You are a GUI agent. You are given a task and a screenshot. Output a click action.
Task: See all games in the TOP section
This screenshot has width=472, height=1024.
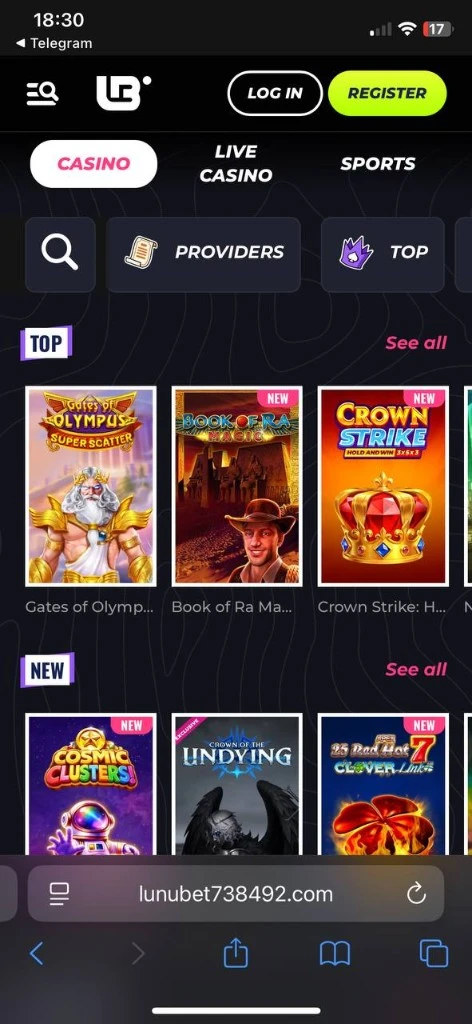(x=416, y=343)
